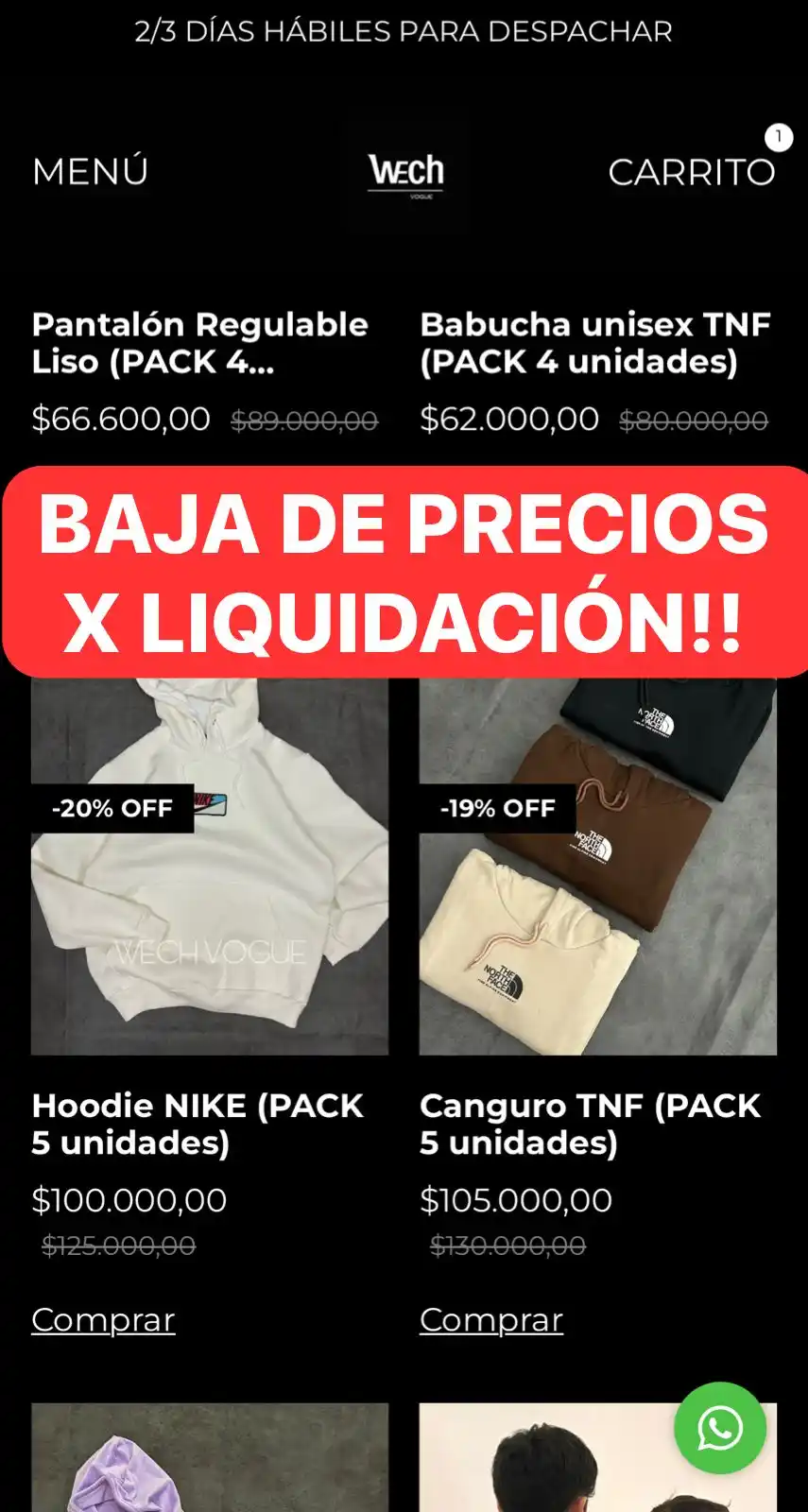Open Babucha unisex TNF pack product
This screenshot has height=1512, width=808.
(x=595, y=342)
